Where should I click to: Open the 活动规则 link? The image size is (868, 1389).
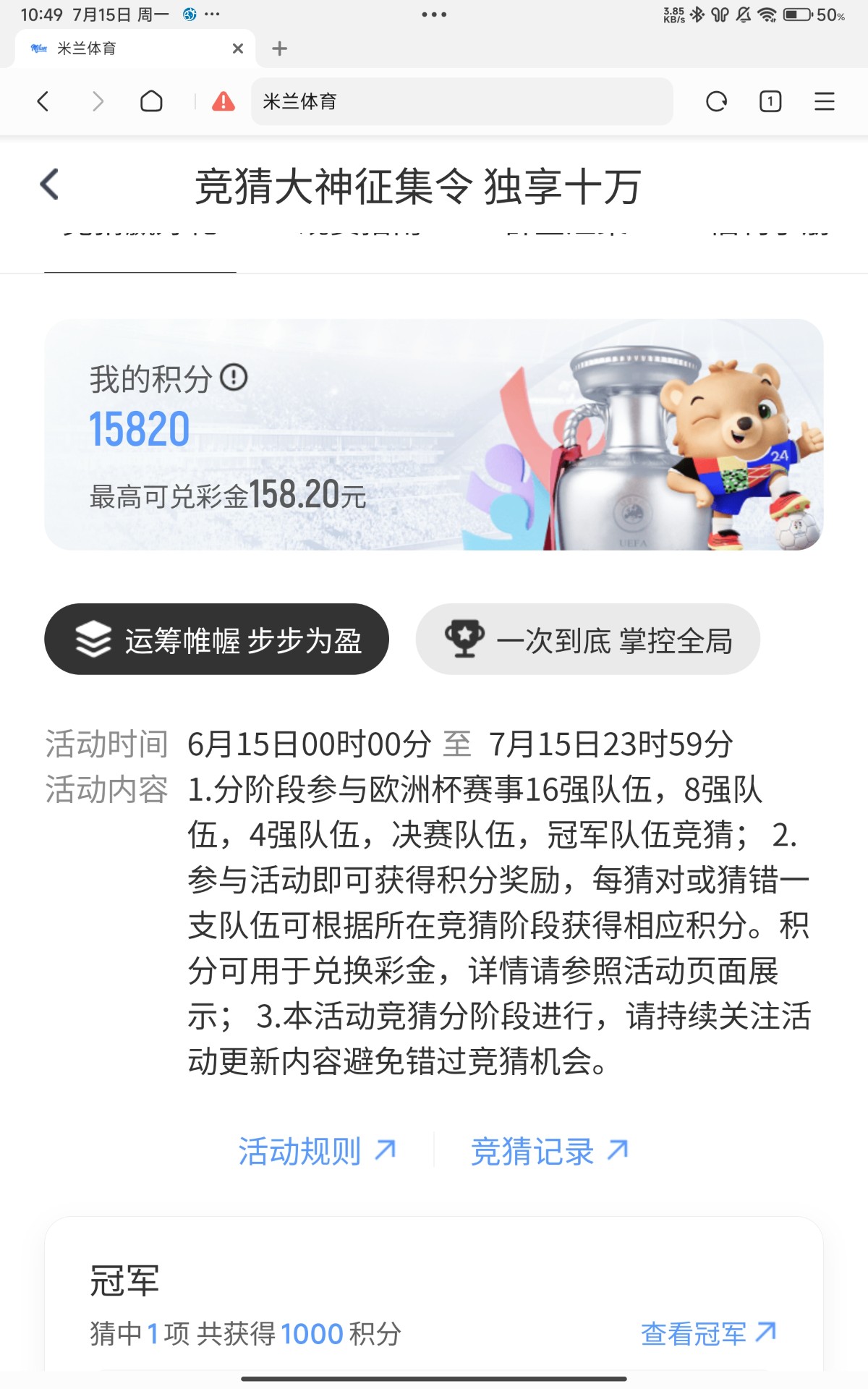(x=317, y=1151)
